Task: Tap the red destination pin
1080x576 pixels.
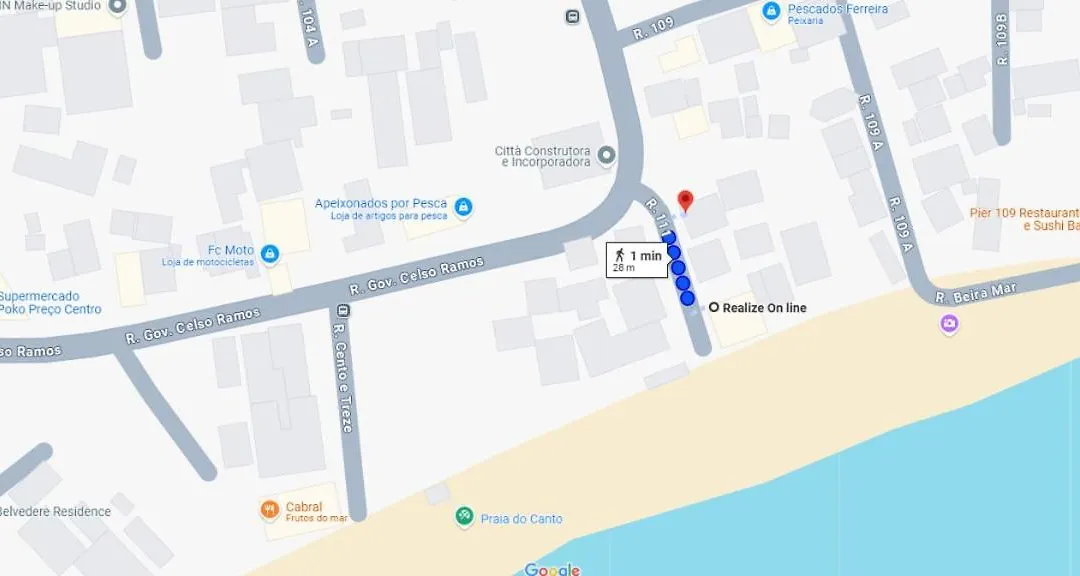Action: (685, 201)
